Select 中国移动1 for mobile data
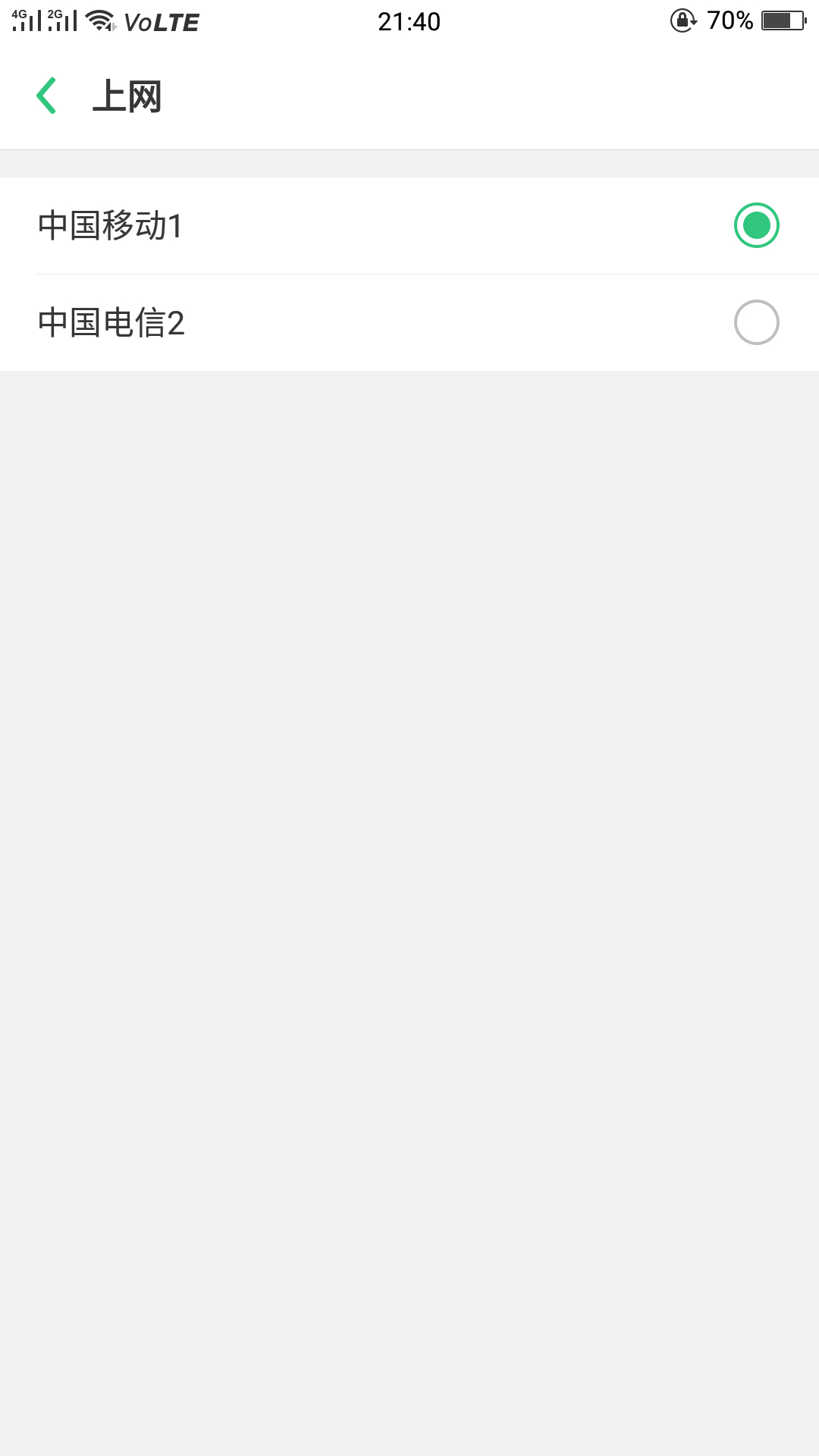This screenshot has width=819, height=1456. coord(409,226)
